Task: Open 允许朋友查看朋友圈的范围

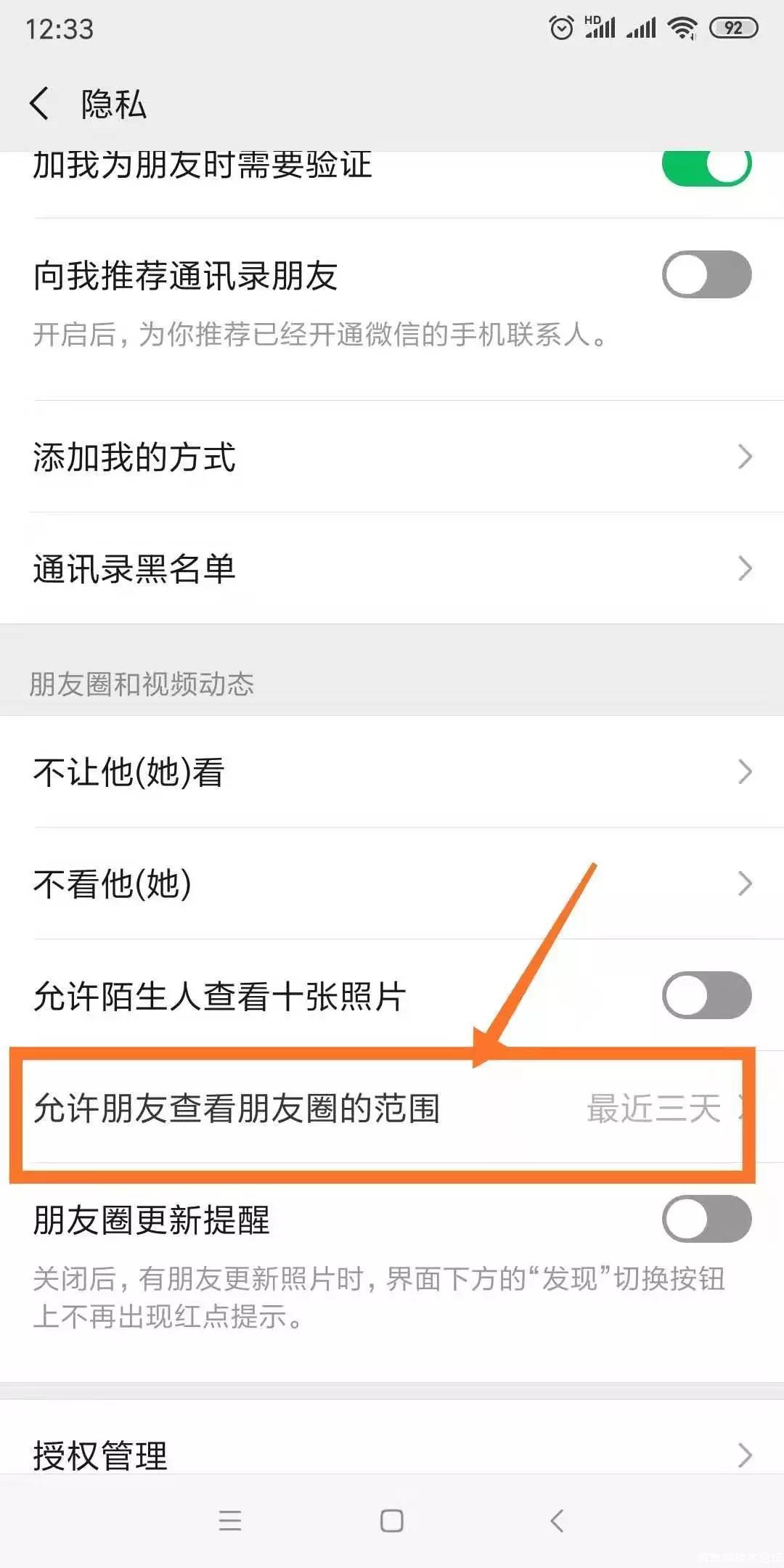Action: point(392,1108)
